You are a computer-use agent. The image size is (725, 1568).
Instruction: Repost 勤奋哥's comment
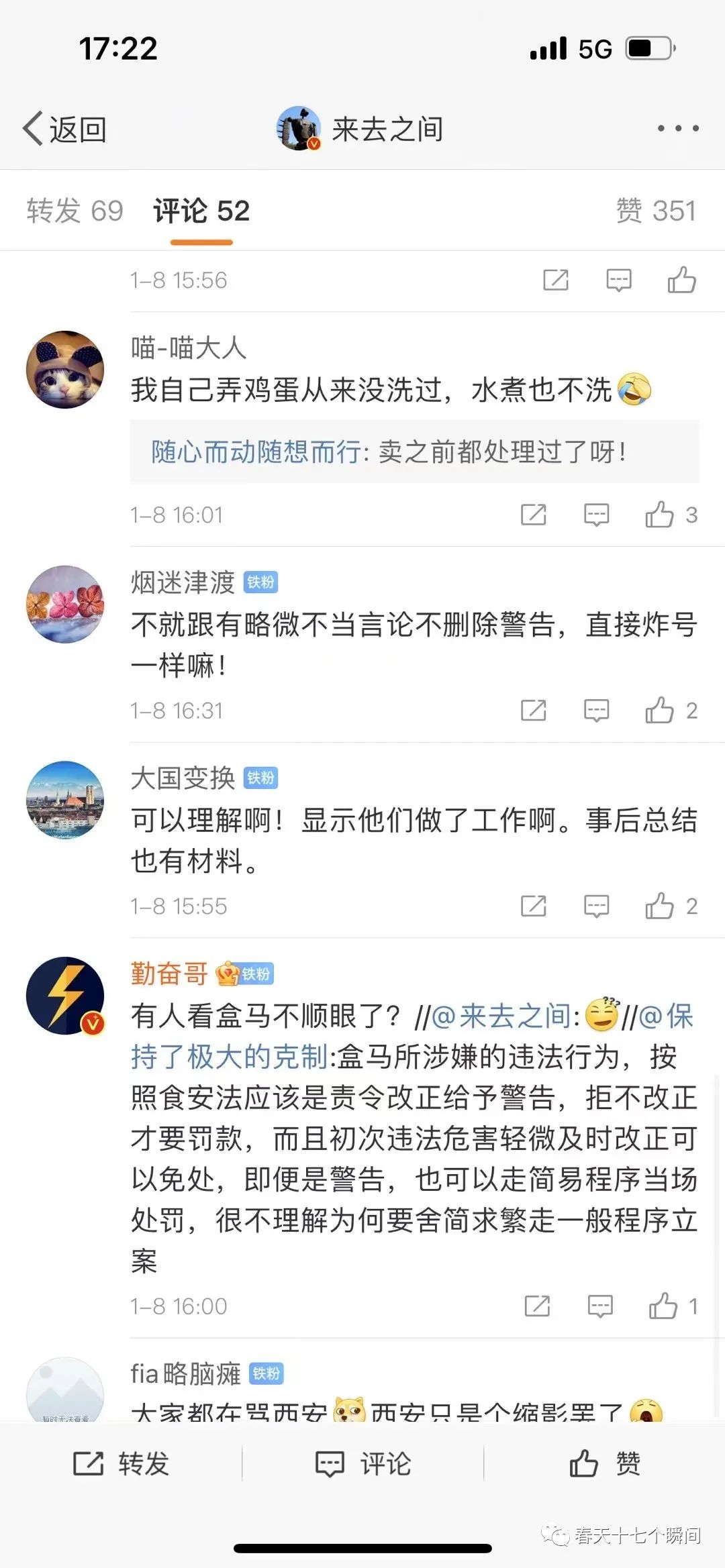tap(537, 1306)
